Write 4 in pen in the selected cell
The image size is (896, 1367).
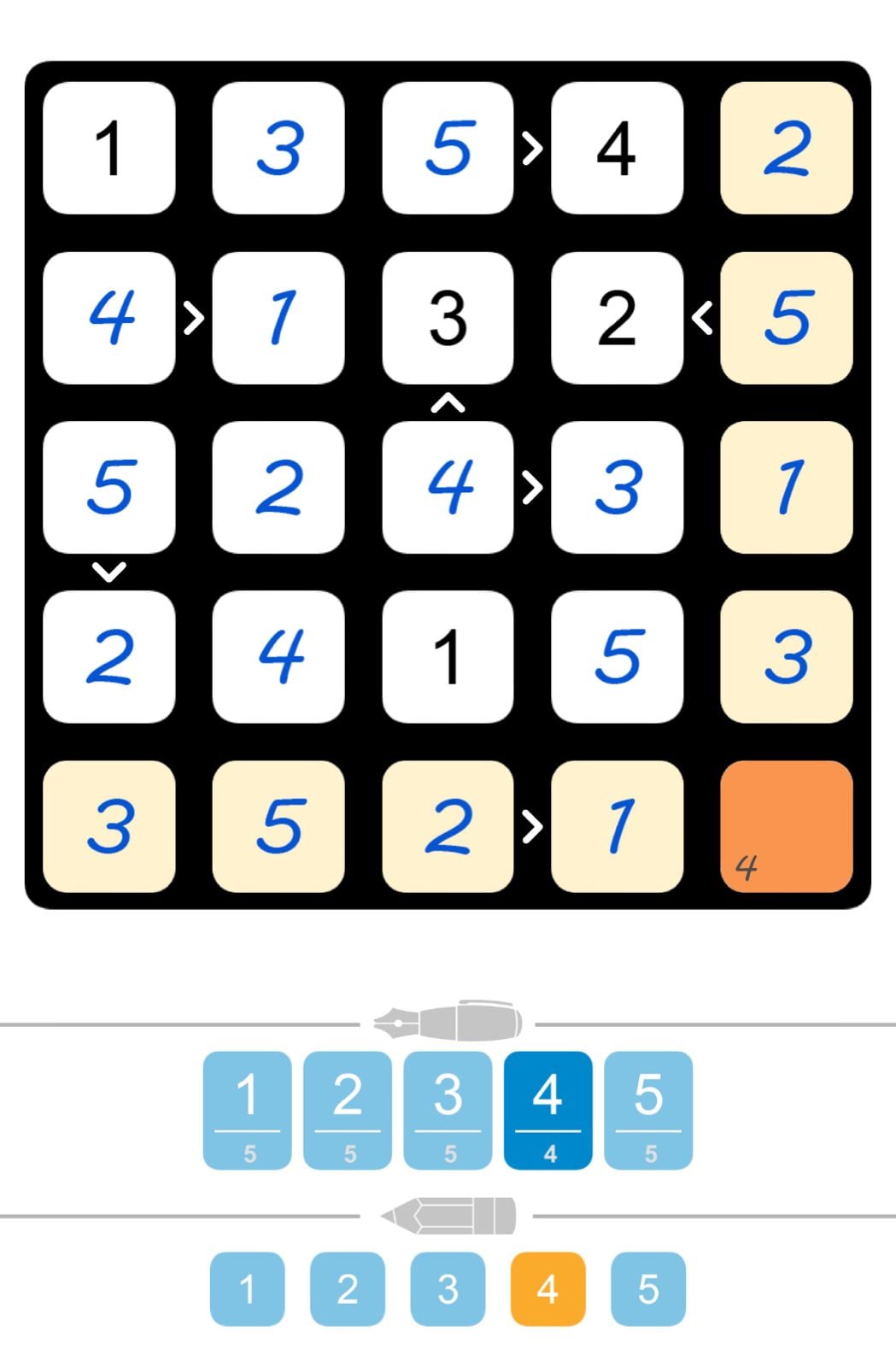coord(548,1109)
